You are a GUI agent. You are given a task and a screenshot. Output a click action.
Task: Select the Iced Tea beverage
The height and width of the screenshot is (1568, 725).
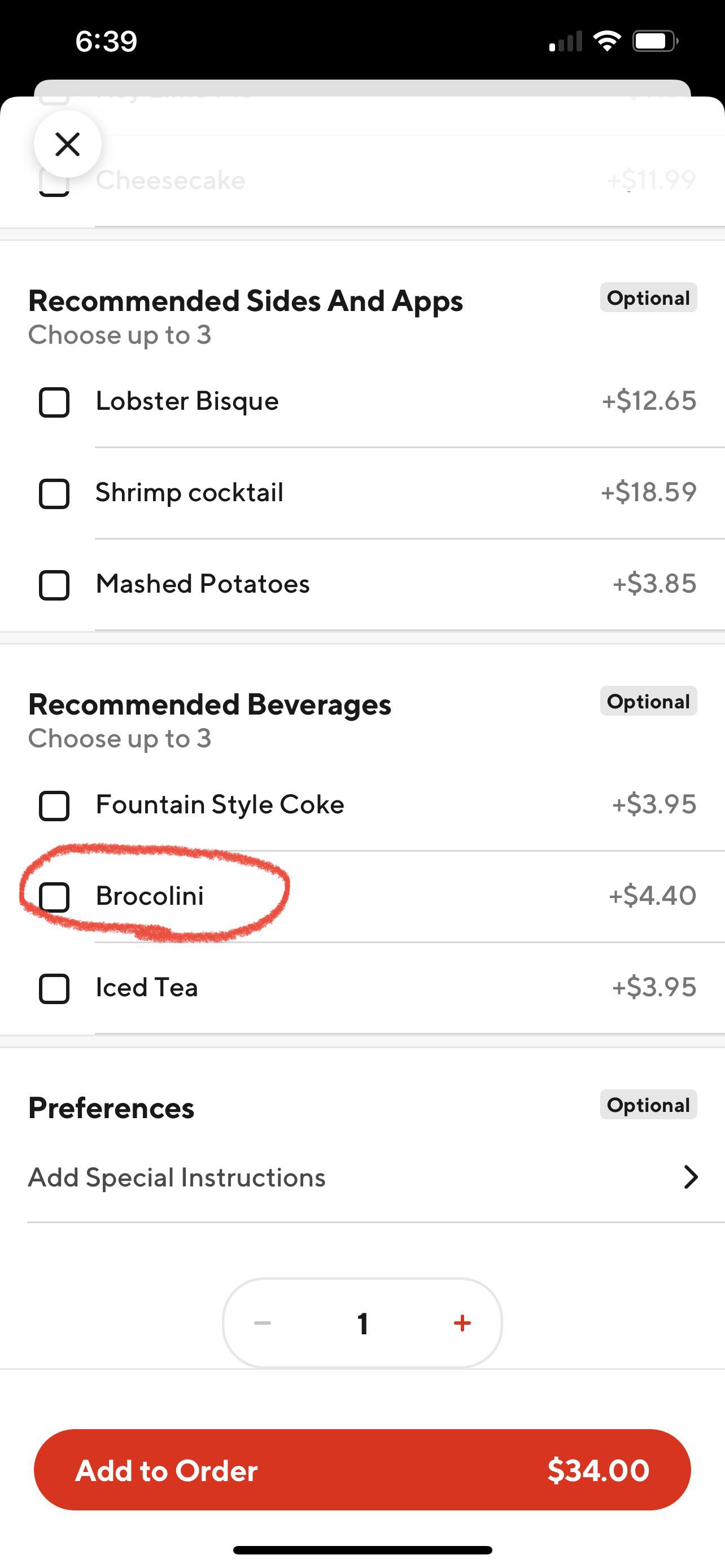[x=54, y=988]
